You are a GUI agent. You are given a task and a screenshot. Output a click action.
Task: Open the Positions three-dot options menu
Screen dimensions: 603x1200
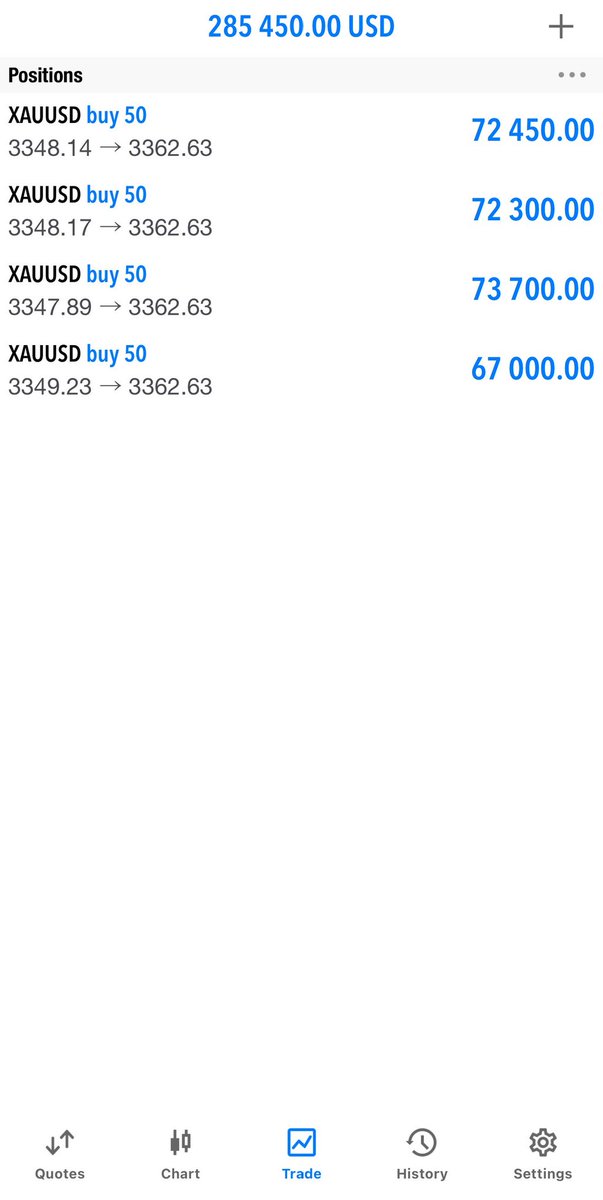click(572, 75)
